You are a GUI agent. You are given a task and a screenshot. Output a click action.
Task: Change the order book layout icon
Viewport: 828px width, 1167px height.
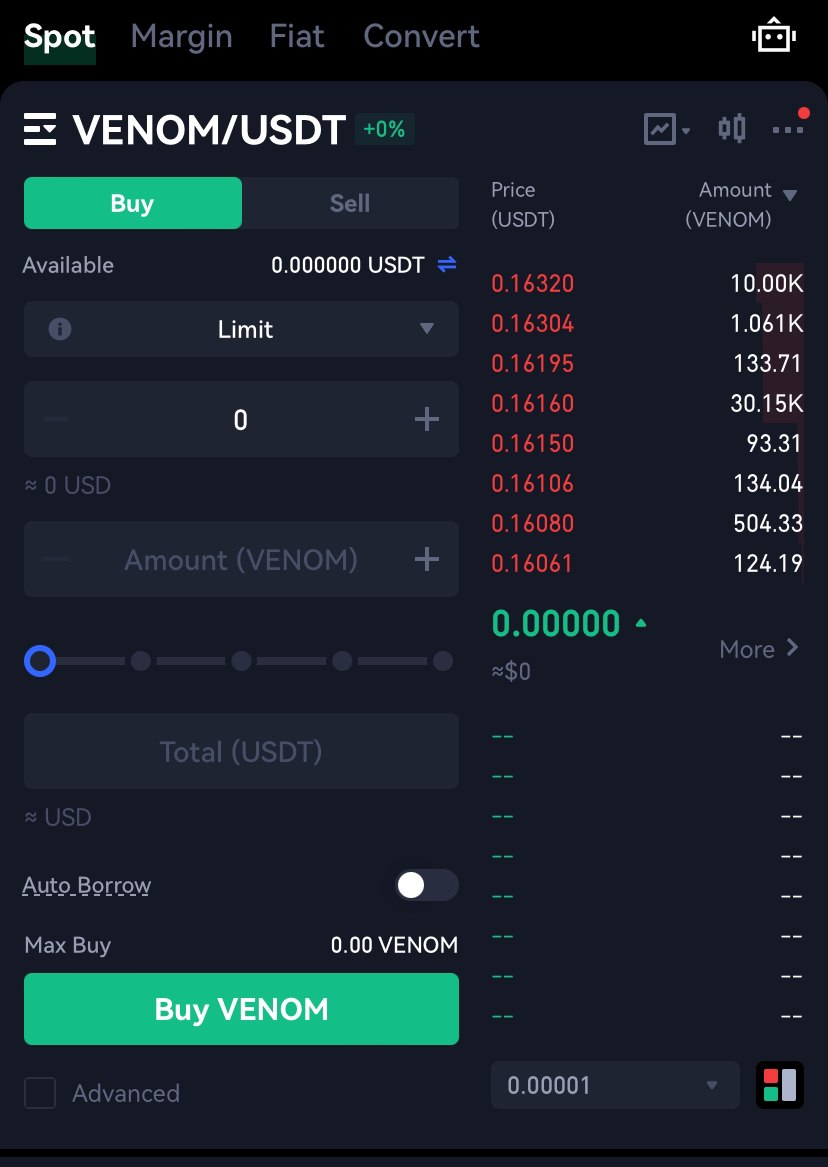coord(780,1085)
